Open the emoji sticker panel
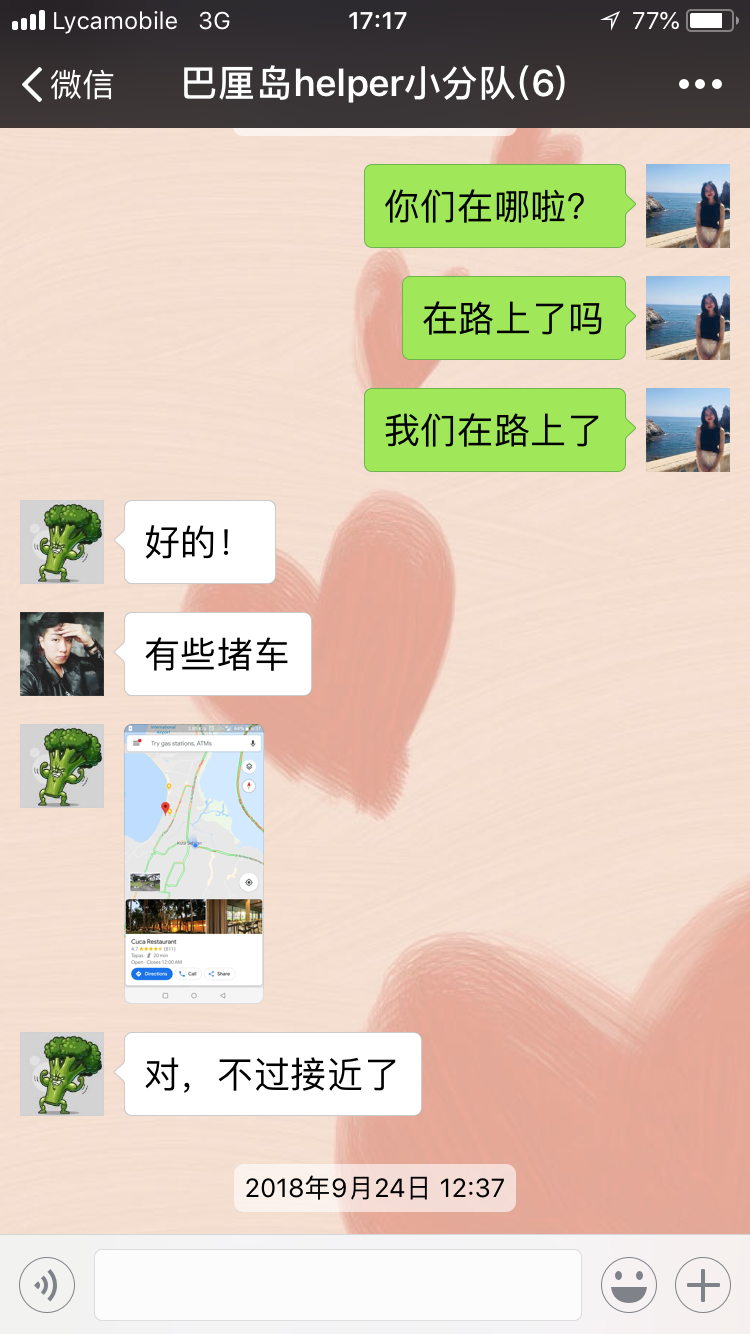 click(629, 1284)
